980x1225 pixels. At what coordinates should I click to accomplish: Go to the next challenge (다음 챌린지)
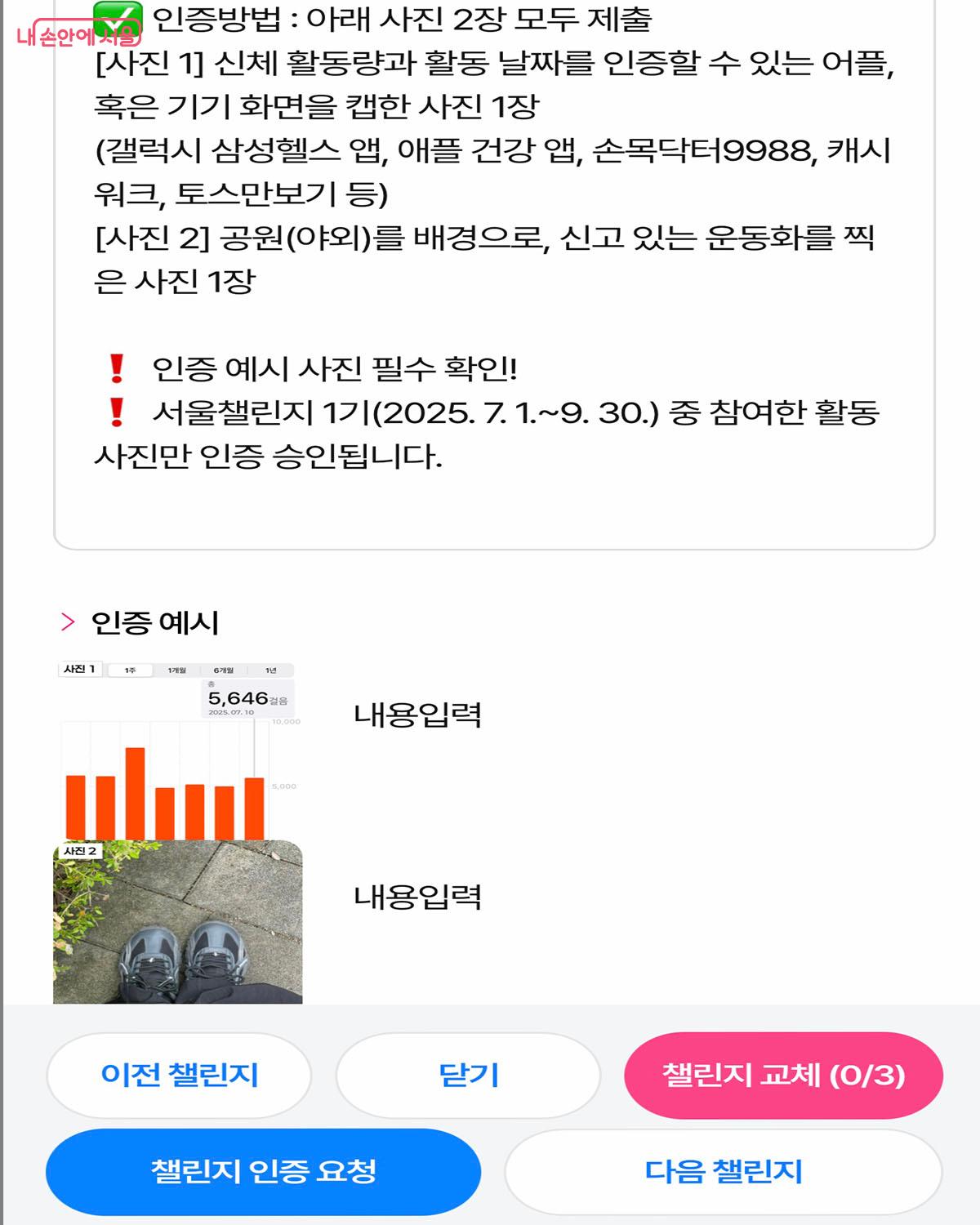pyautogui.click(x=723, y=1172)
